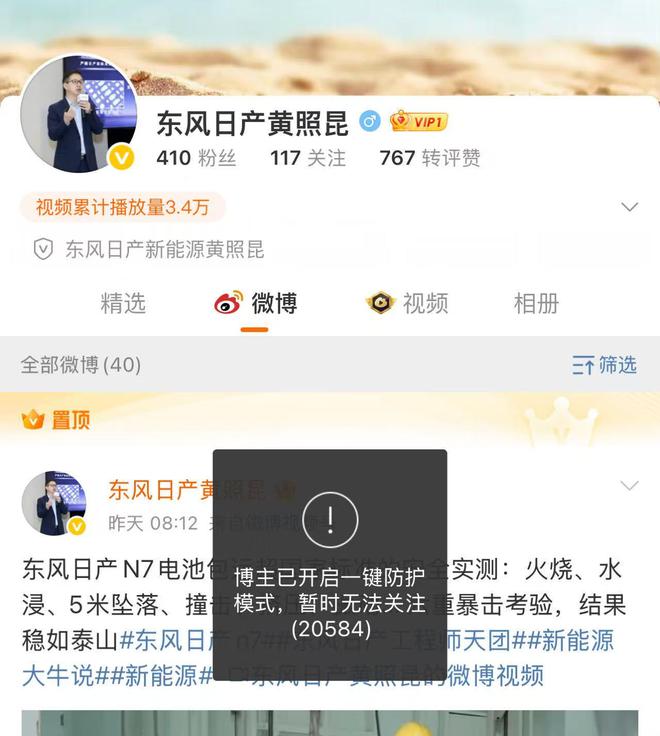The image size is (660, 736).
Task: Expand the profile info chevron
Action: point(629,207)
